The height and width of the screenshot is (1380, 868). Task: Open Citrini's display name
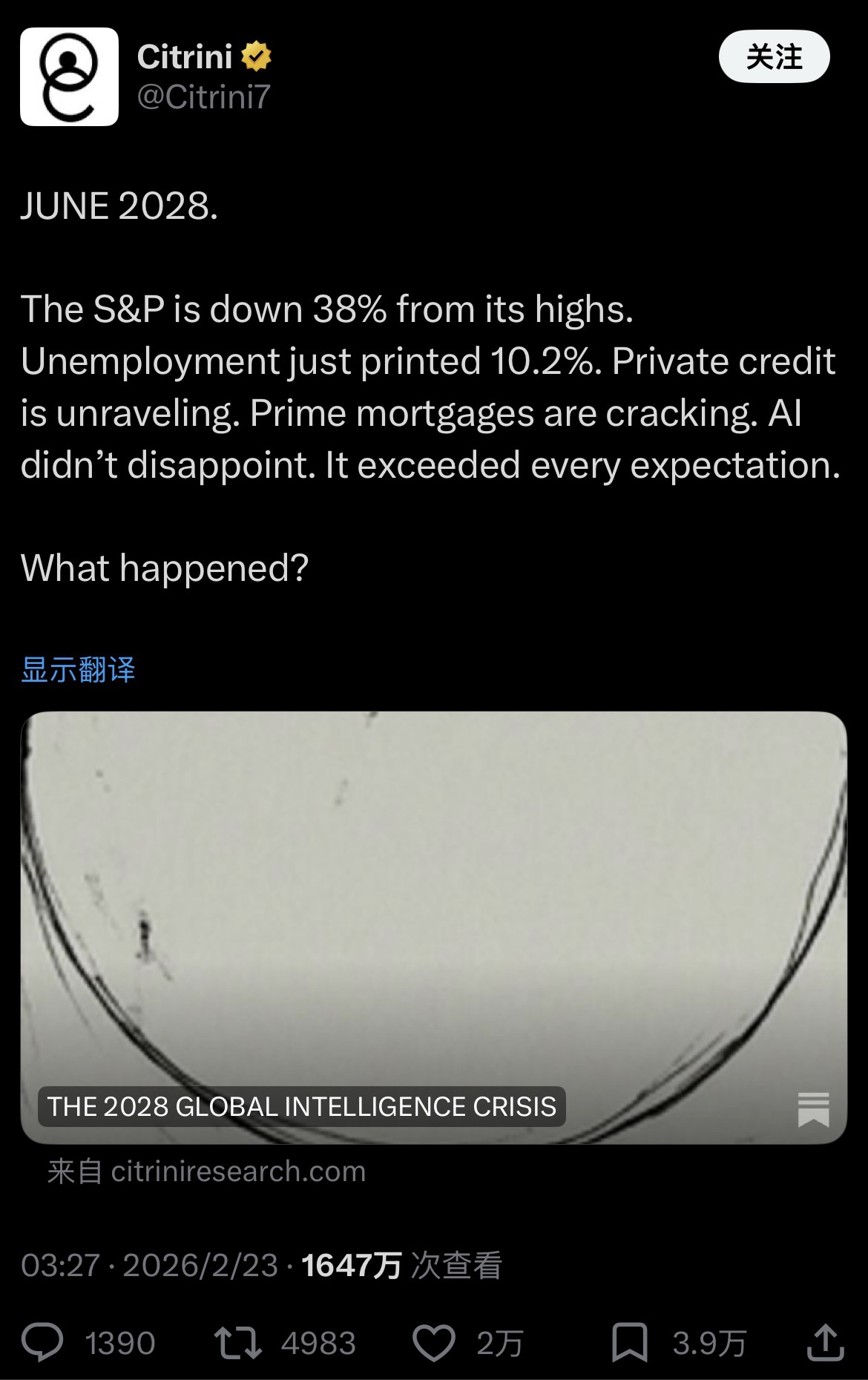coord(185,57)
